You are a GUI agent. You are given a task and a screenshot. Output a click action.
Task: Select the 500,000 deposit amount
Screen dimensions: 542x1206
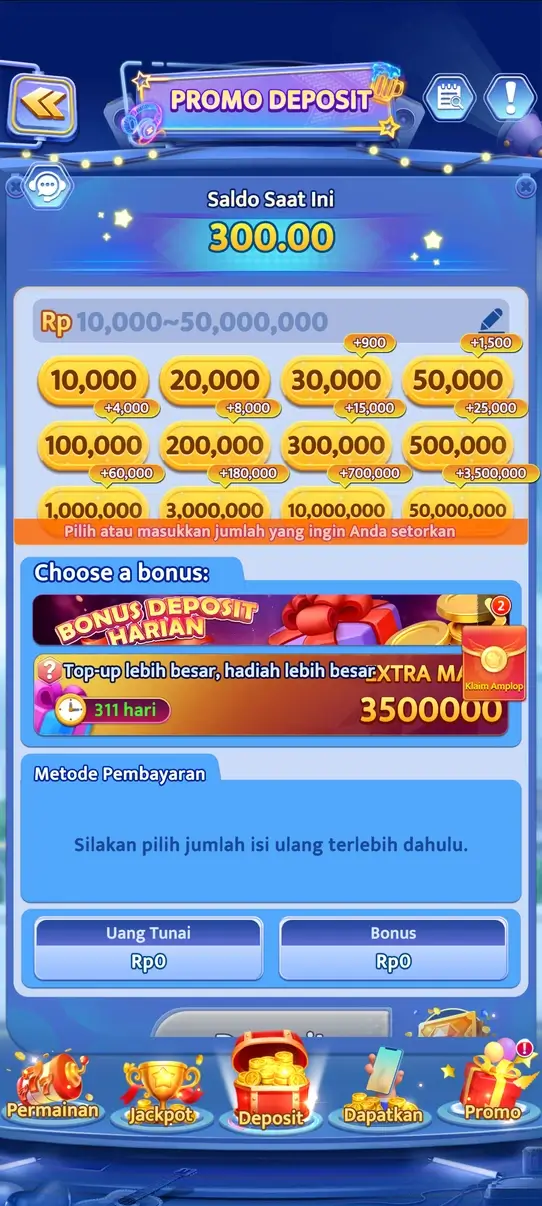[457, 446]
